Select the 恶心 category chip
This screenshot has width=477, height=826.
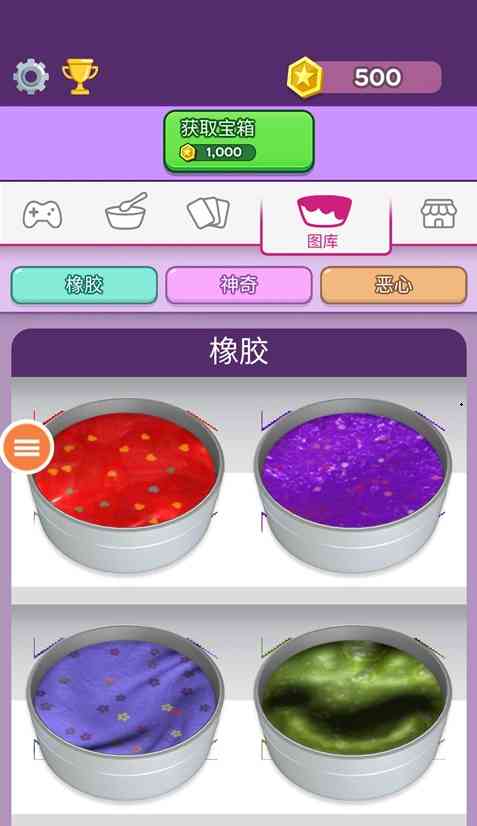(x=394, y=285)
